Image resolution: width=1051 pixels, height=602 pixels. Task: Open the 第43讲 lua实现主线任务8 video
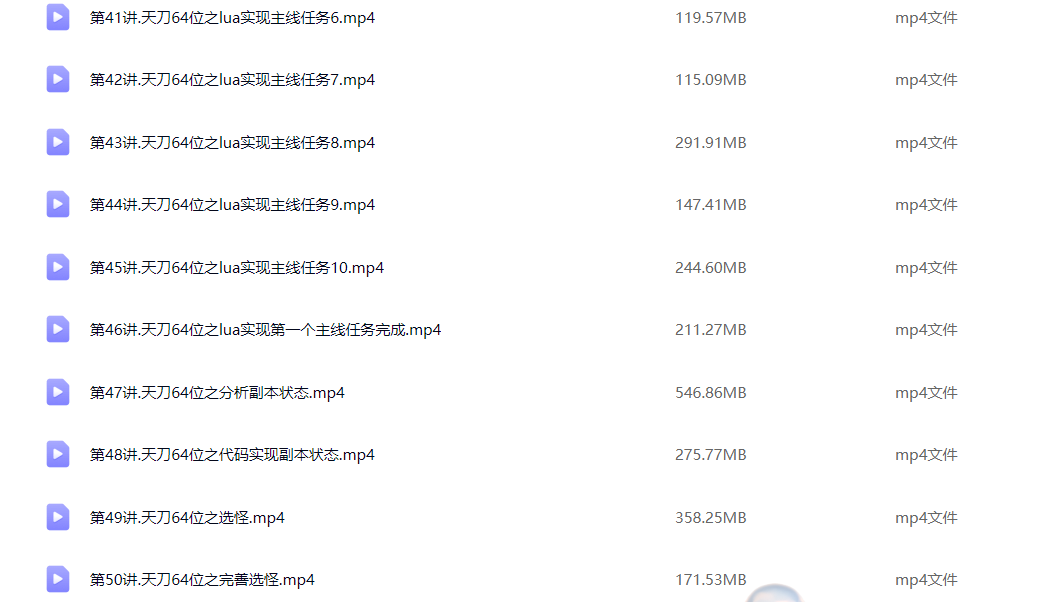232,143
